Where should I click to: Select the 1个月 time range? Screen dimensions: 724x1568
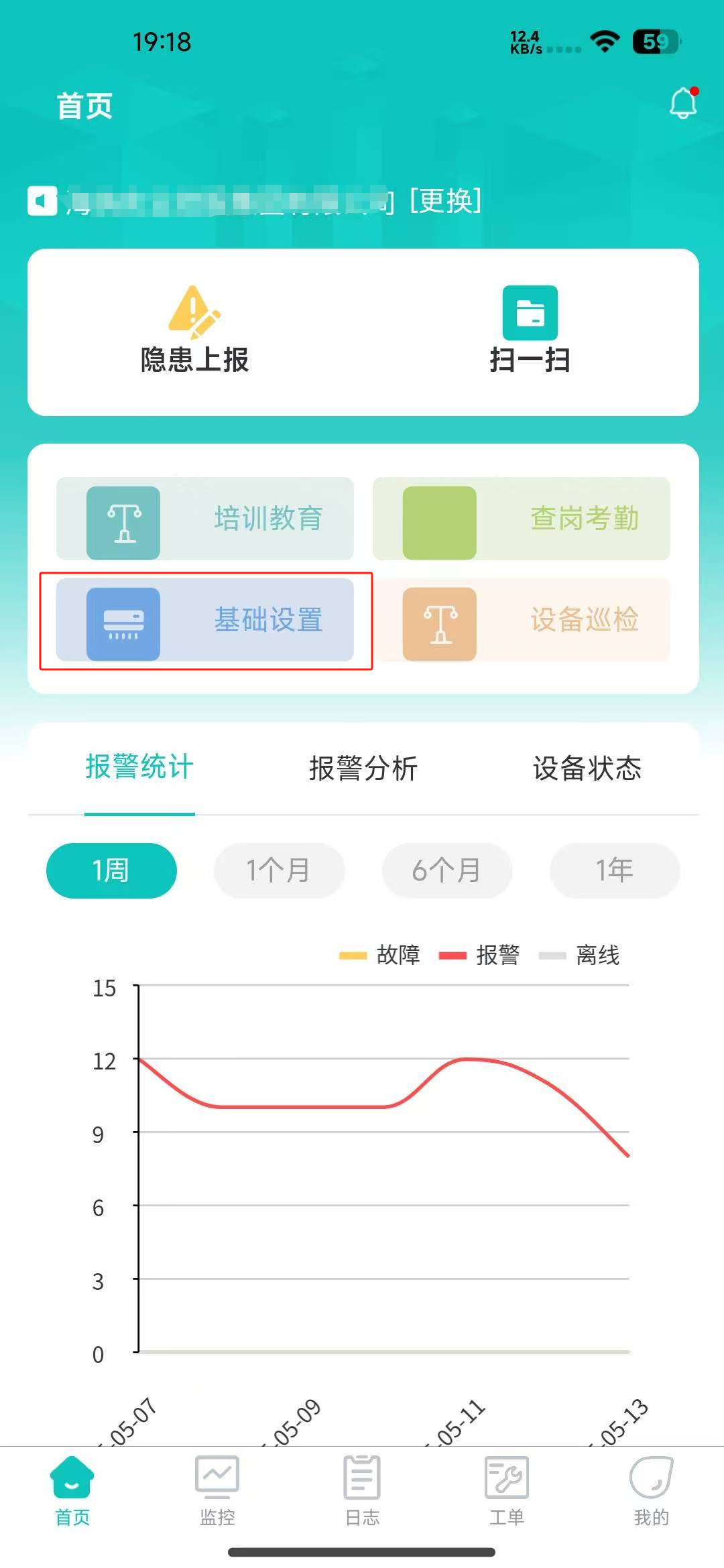279,870
